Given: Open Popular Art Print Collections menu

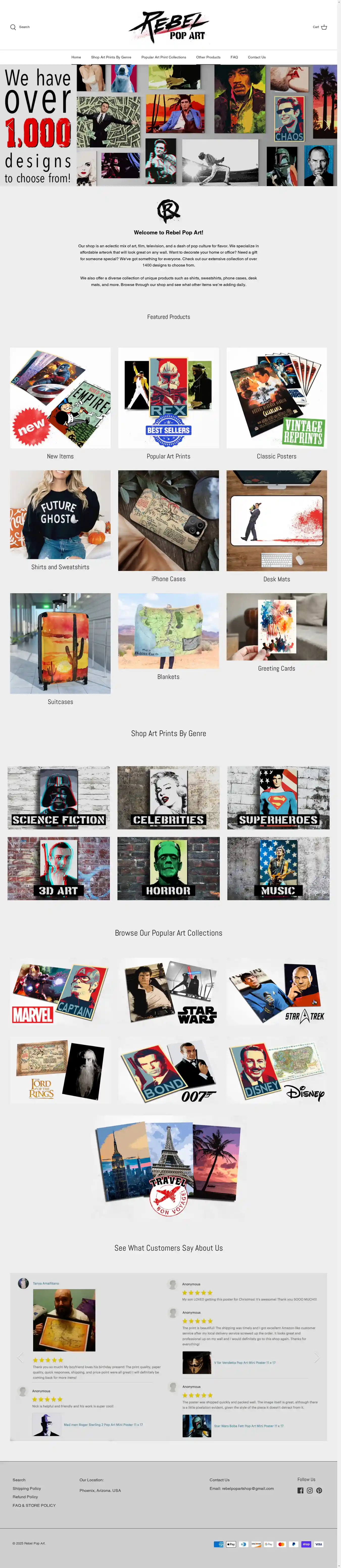Looking at the screenshot, I should click(163, 57).
